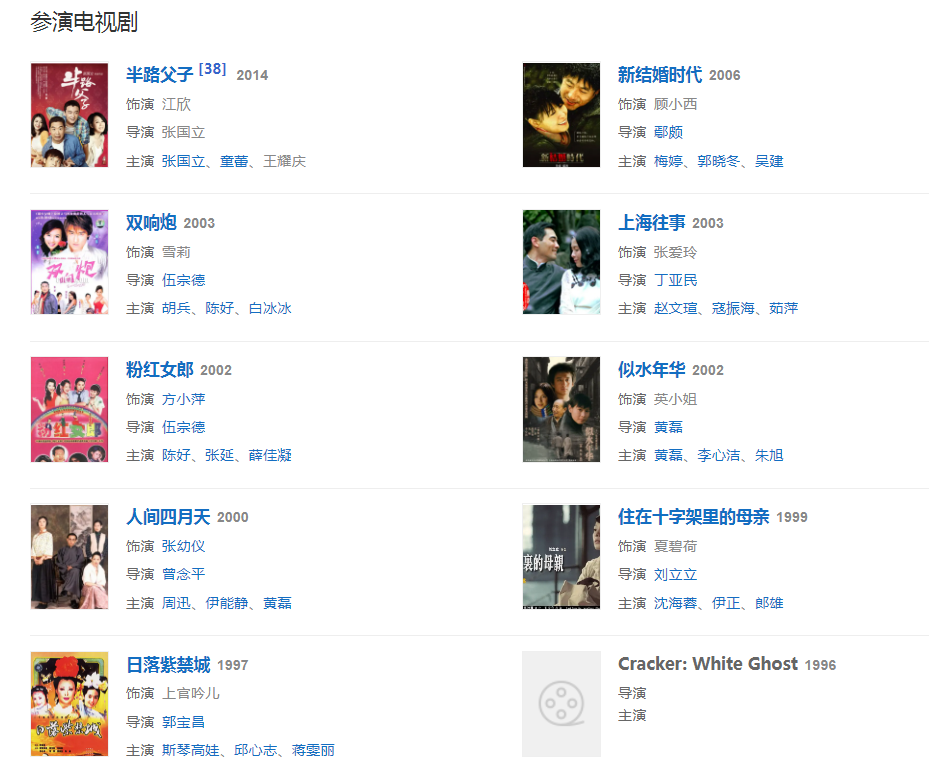Open the 人间四月天 title link

(167, 517)
